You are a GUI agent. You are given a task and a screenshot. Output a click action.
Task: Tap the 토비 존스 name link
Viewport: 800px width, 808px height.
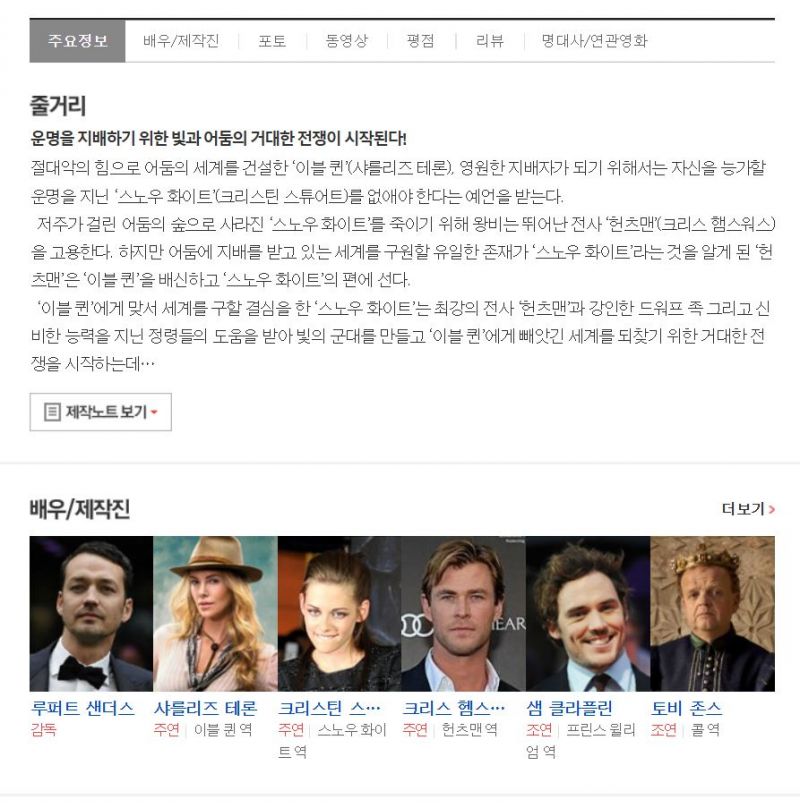(x=686, y=708)
